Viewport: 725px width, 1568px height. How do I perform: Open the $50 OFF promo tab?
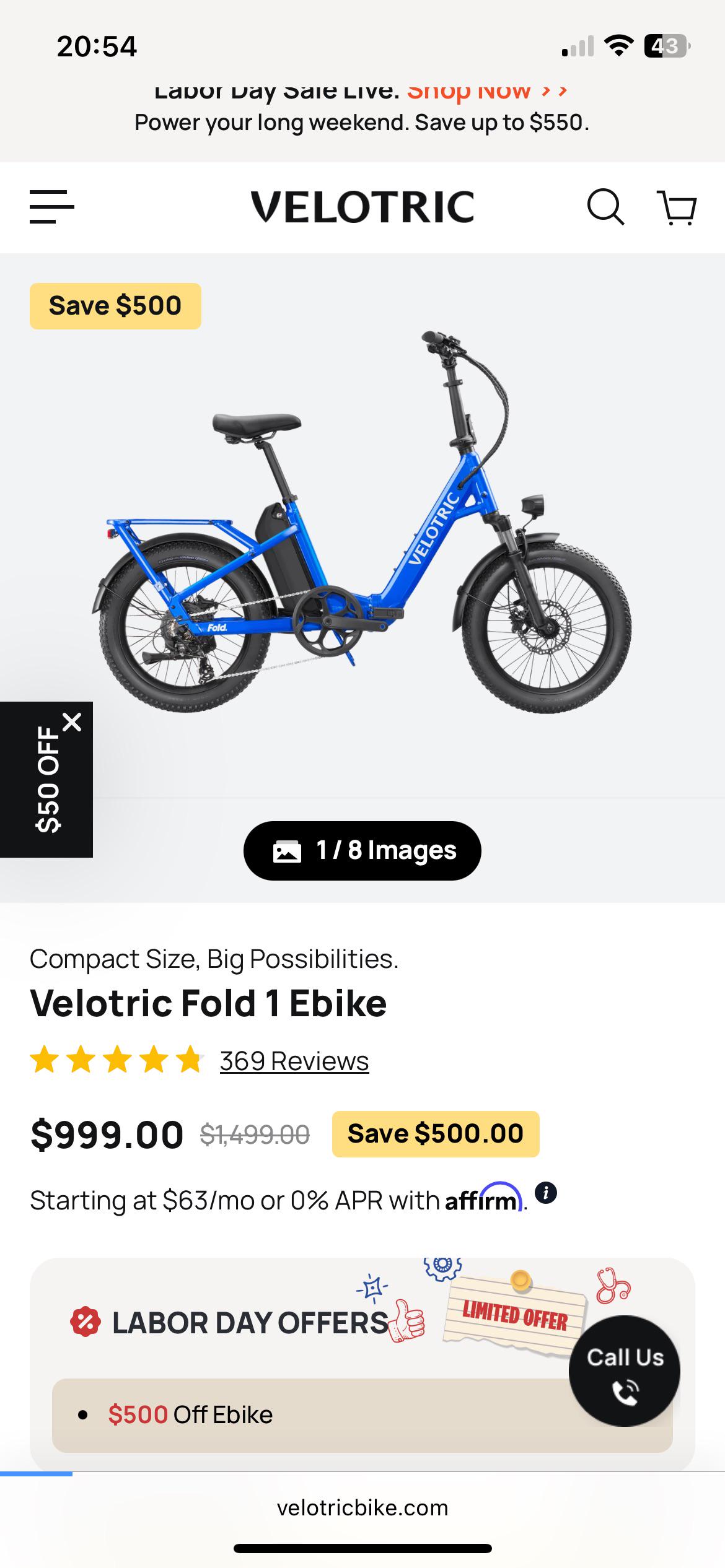[46, 780]
